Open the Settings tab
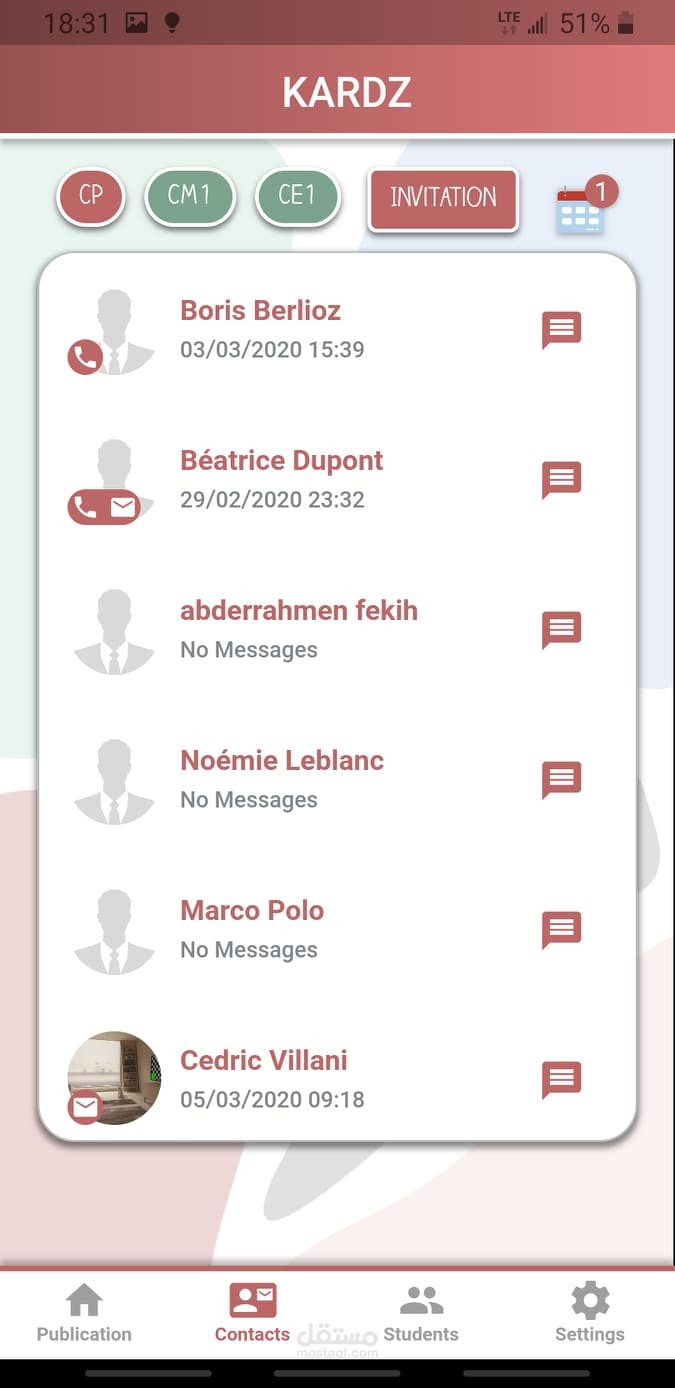 click(x=589, y=1313)
